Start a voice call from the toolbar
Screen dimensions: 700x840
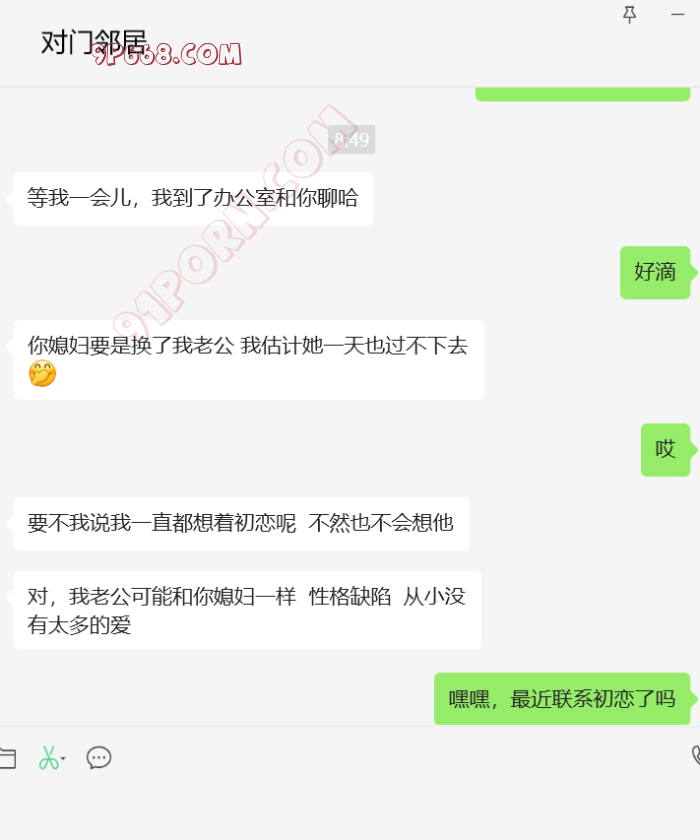click(x=695, y=757)
